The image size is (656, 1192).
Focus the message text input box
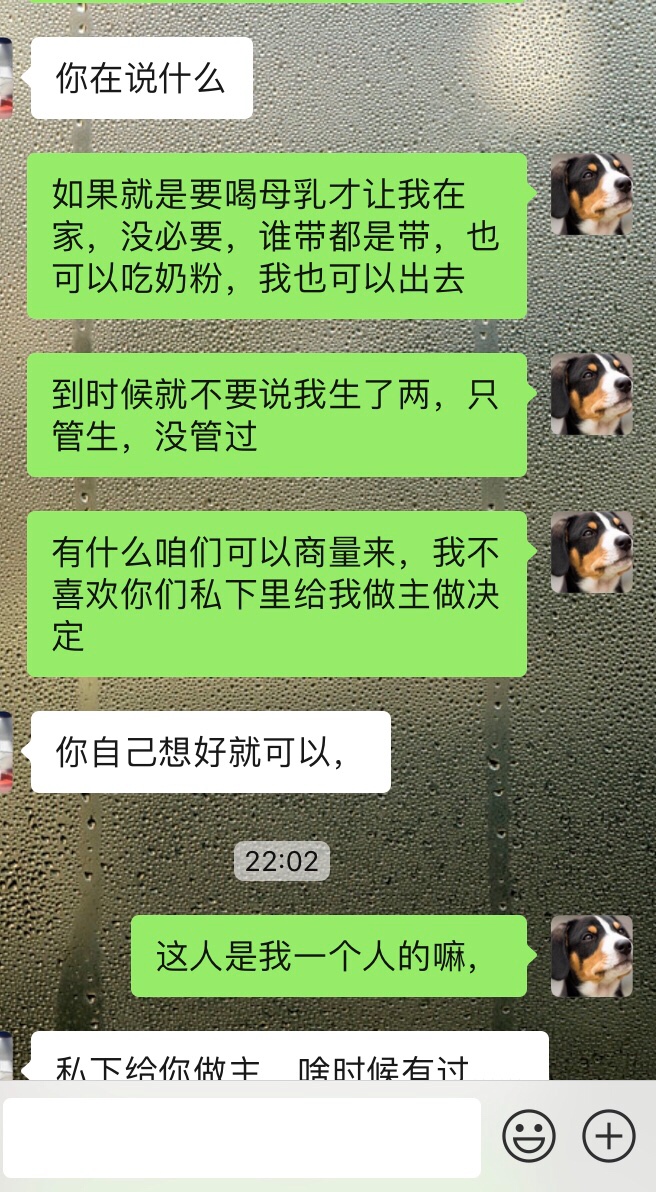tap(241, 1137)
